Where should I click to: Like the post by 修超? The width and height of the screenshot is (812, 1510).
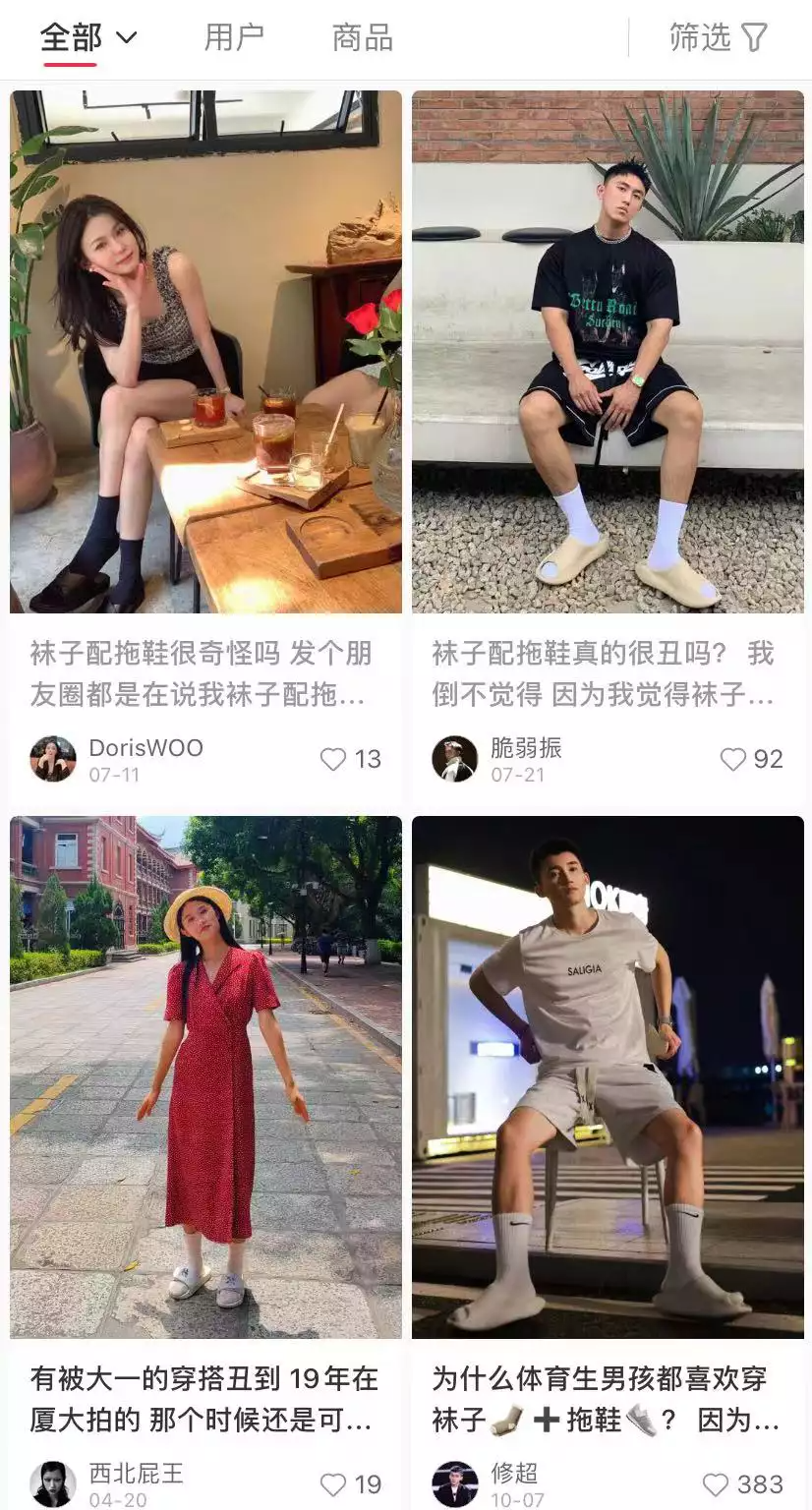[x=716, y=1483]
